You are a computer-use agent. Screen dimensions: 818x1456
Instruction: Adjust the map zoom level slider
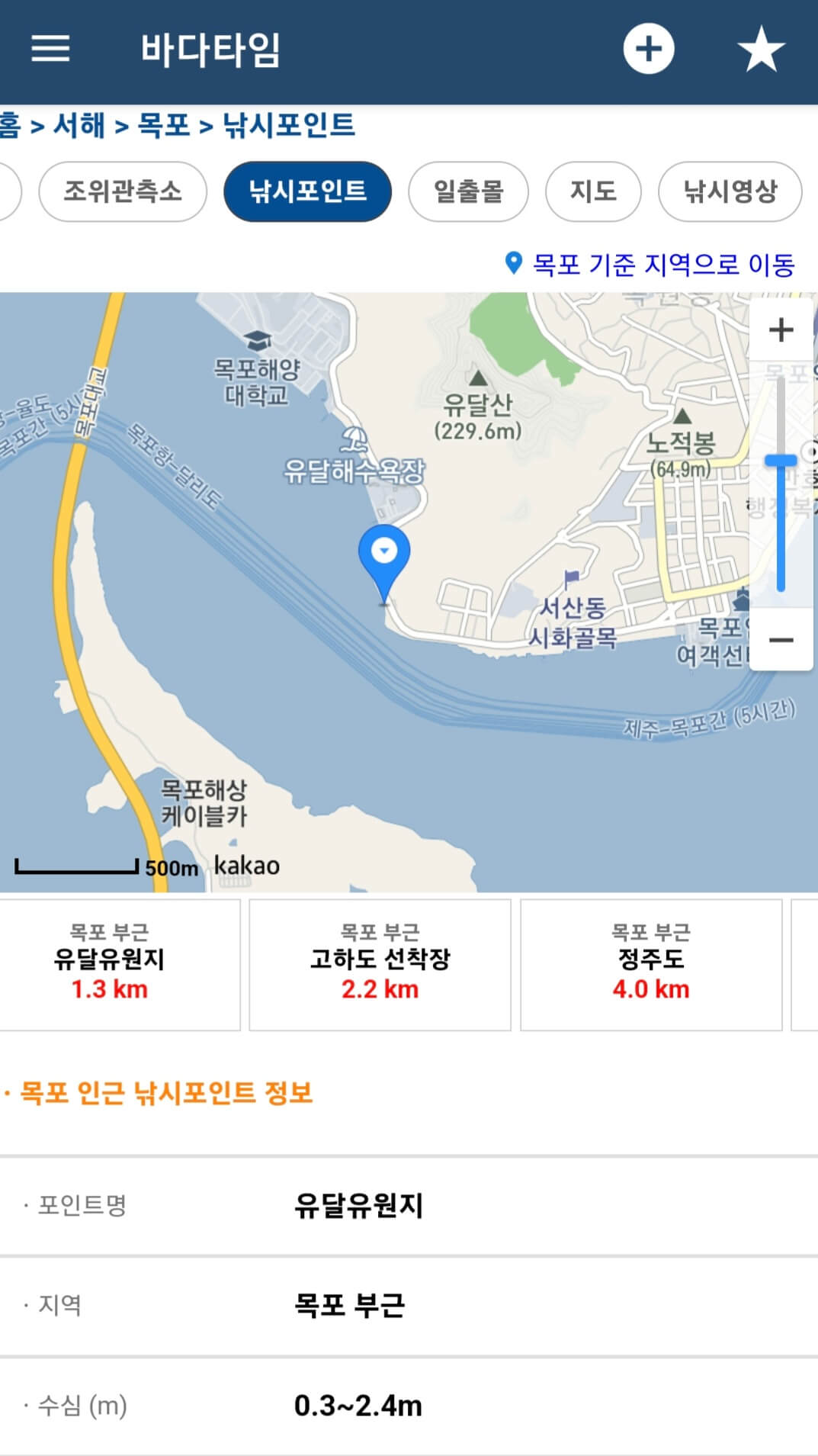pyautogui.click(x=781, y=459)
